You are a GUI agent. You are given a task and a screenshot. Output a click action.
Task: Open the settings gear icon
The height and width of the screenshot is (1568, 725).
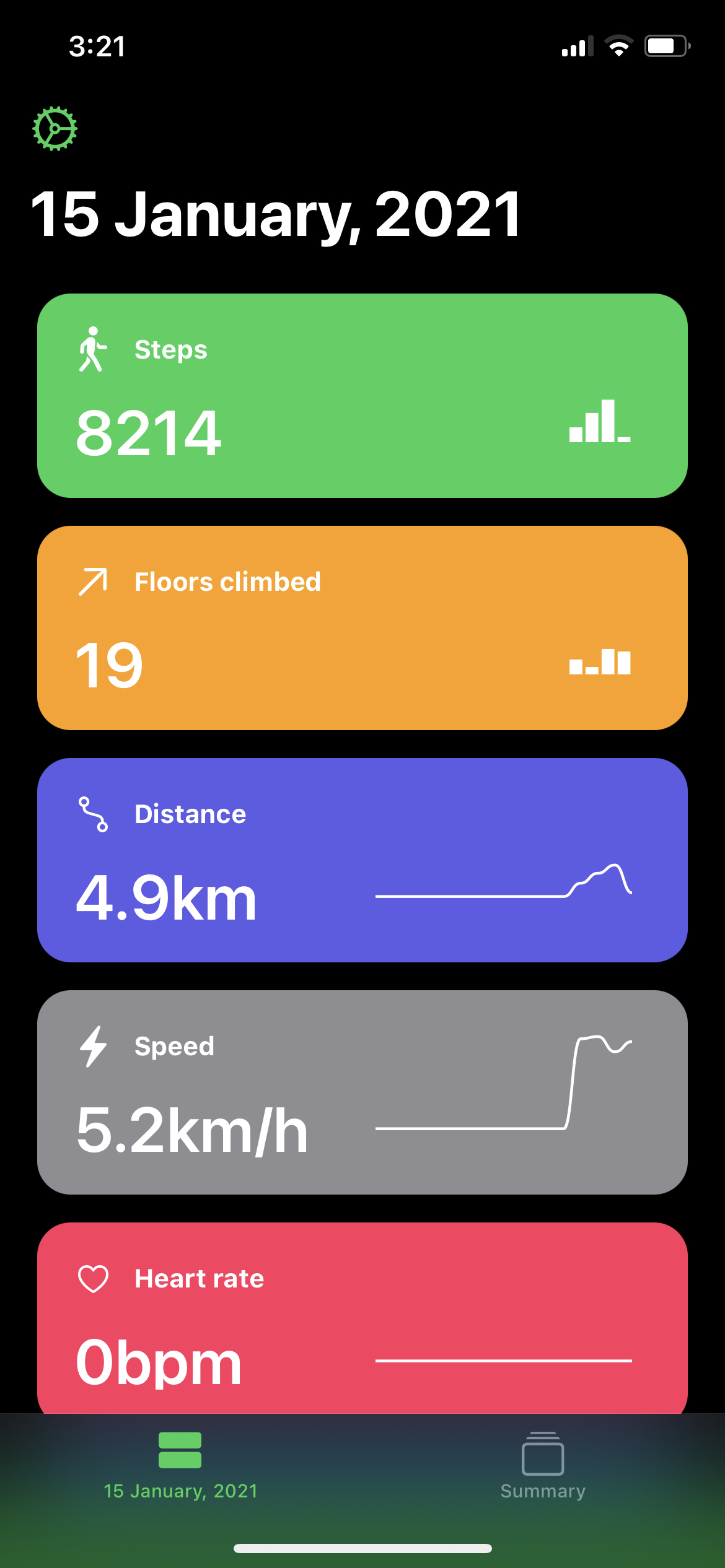click(55, 129)
